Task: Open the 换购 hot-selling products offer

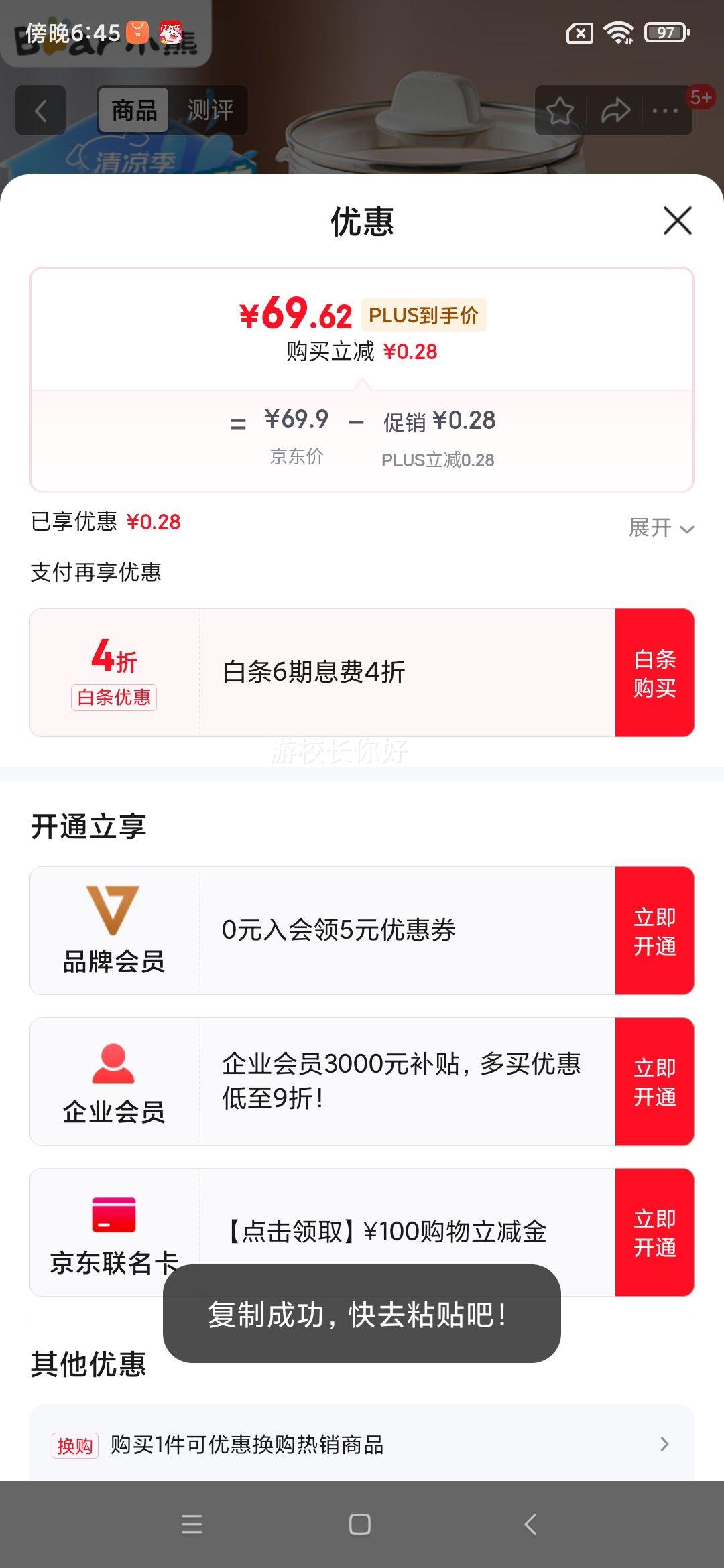Action: pyautogui.click(x=362, y=1445)
